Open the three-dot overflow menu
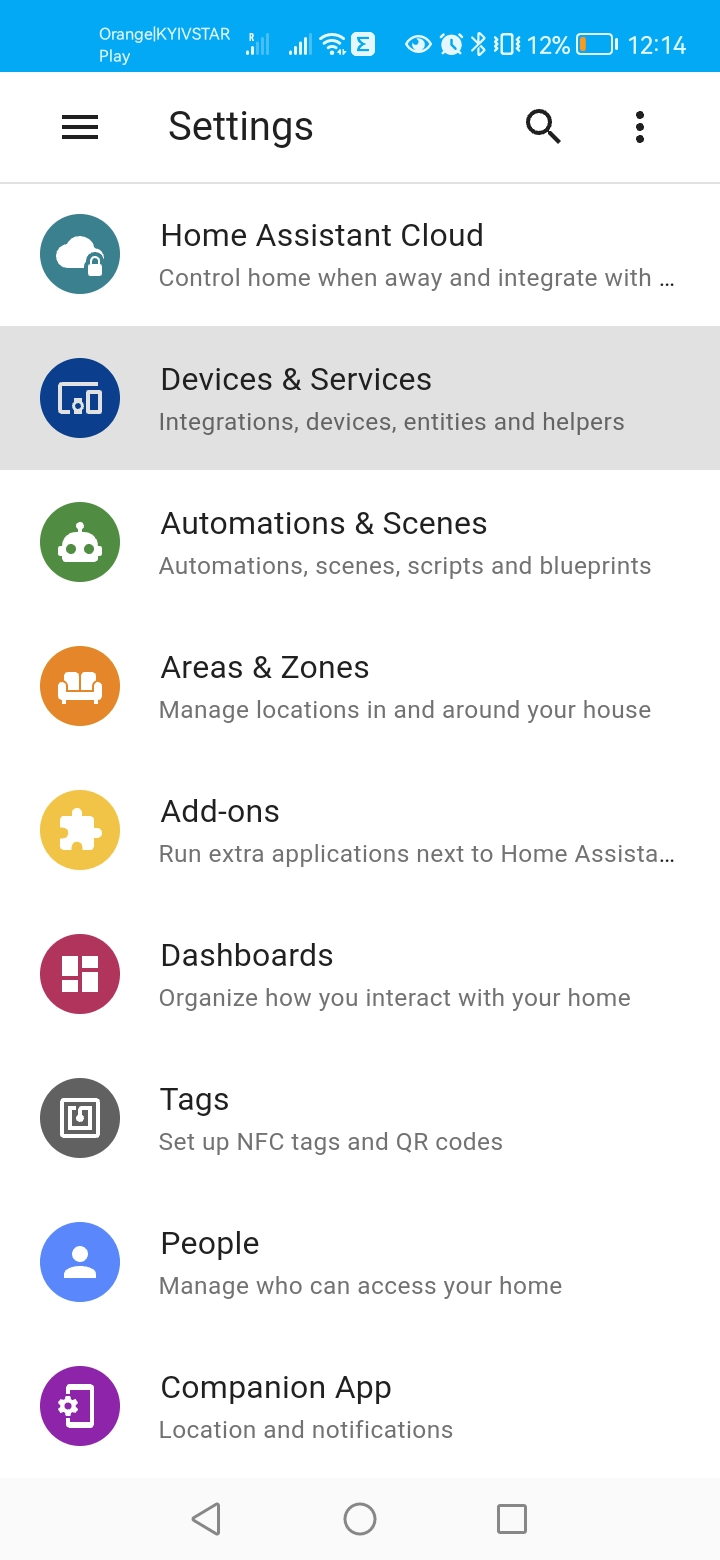720x1560 pixels. click(x=639, y=126)
